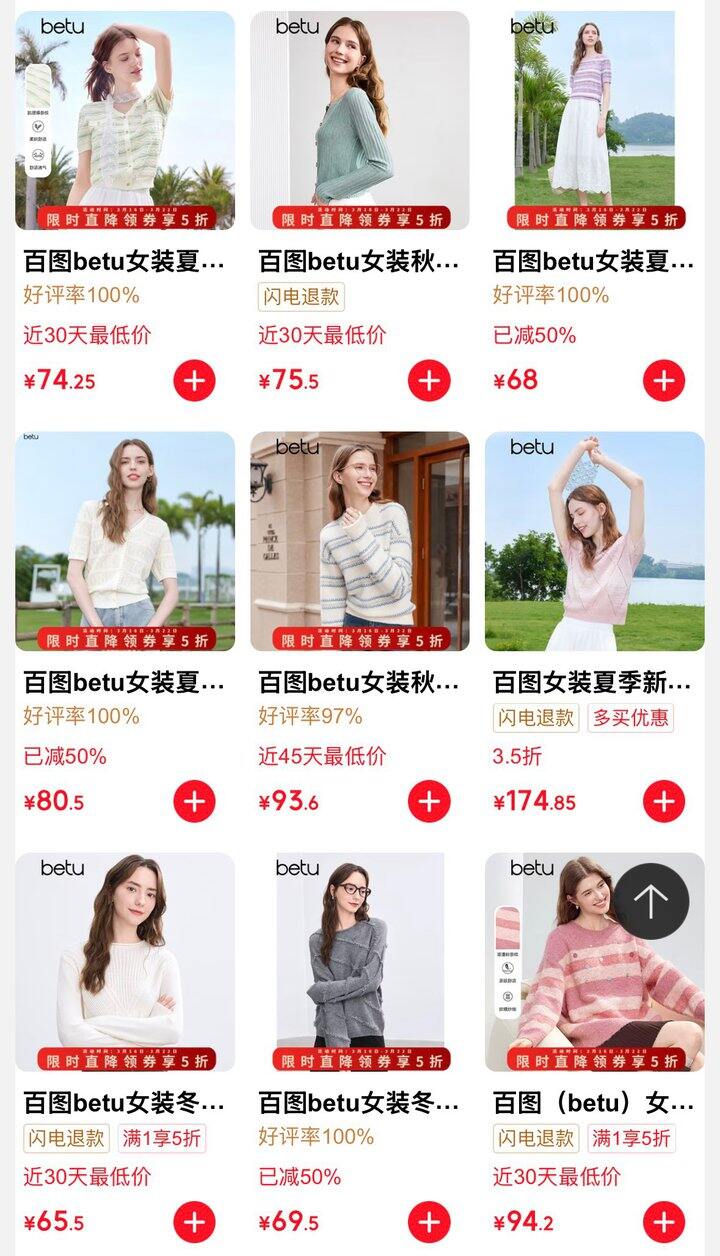Add the ¥68 item to cart

coord(664,380)
